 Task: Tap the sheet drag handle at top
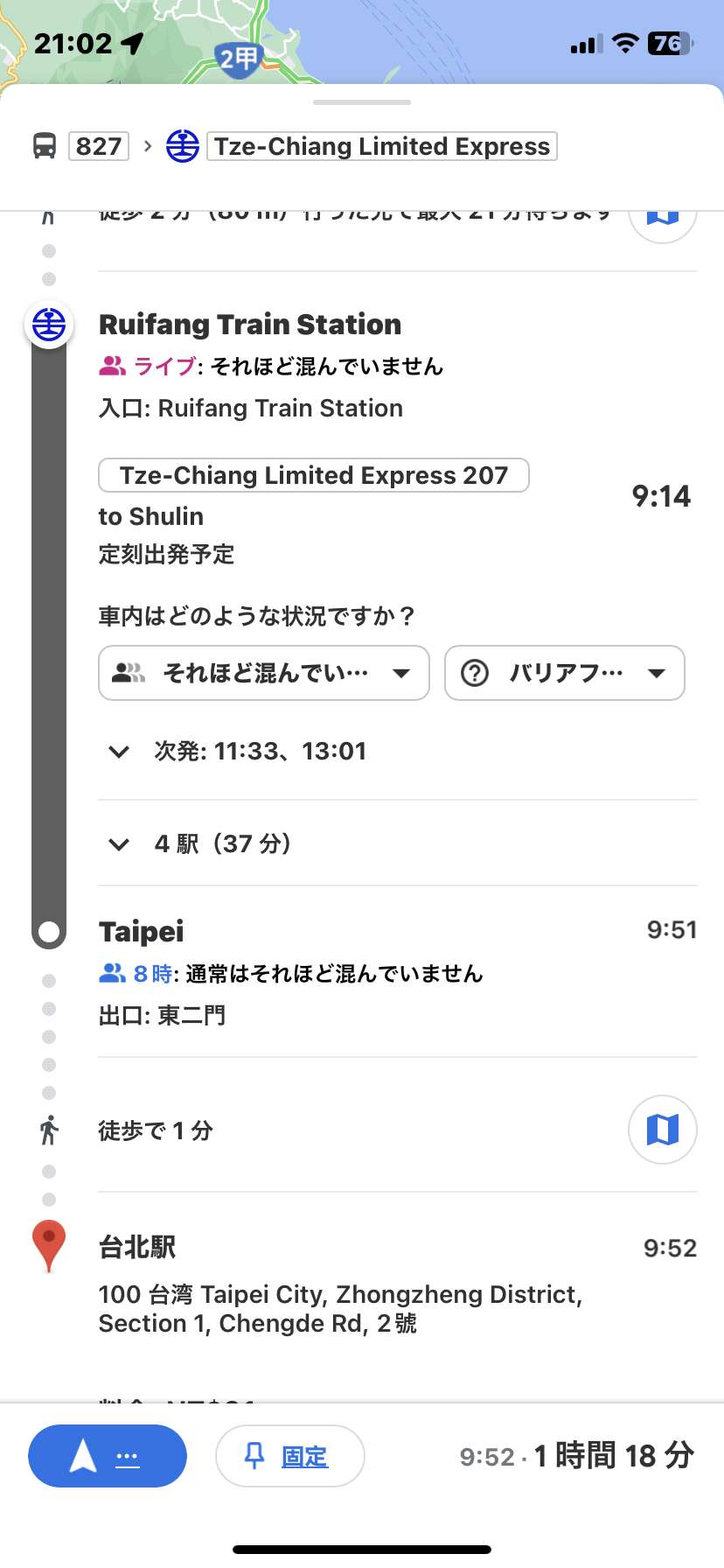[362, 102]
